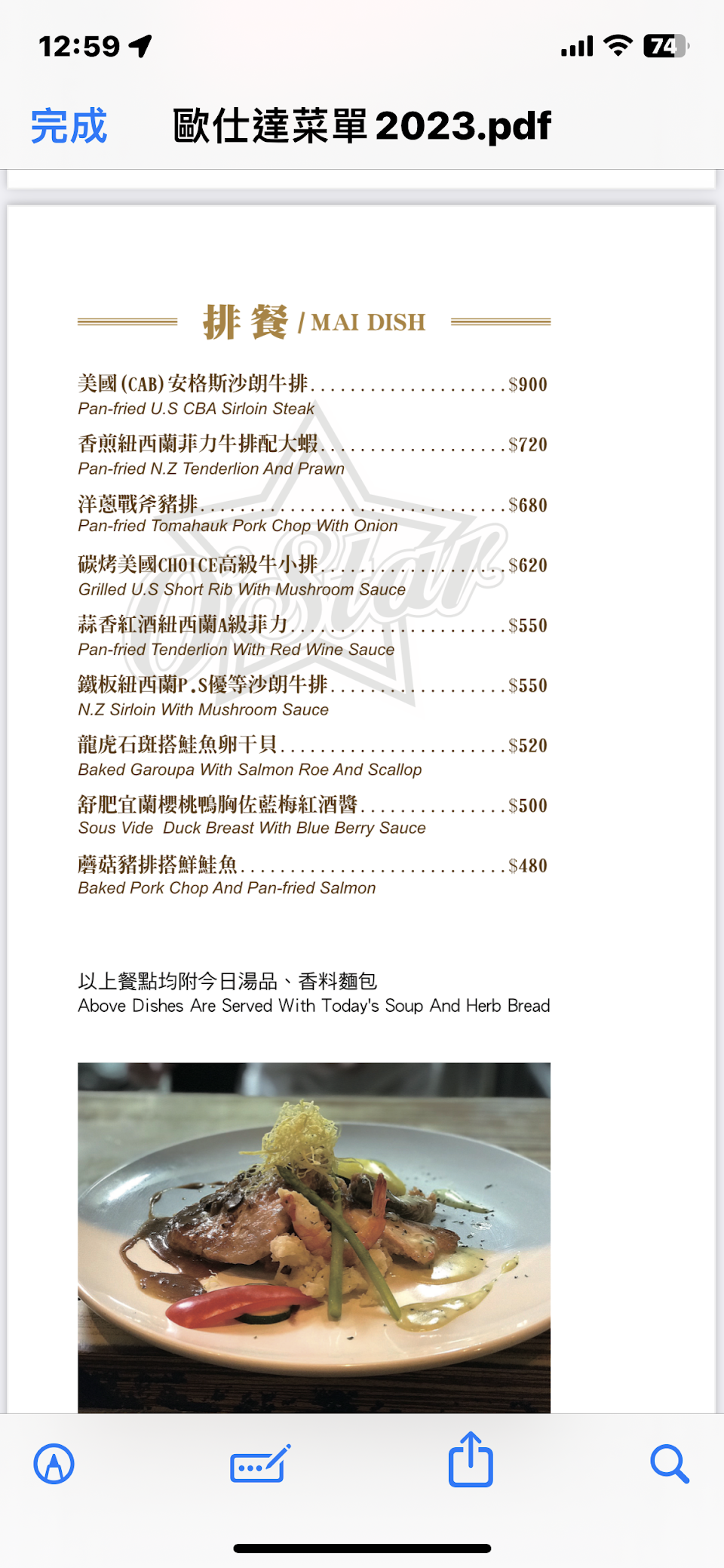The height and width of the screenshot is (1568, 724).
Task: Share the menu PDF
Action: (x=471, y=1459)
